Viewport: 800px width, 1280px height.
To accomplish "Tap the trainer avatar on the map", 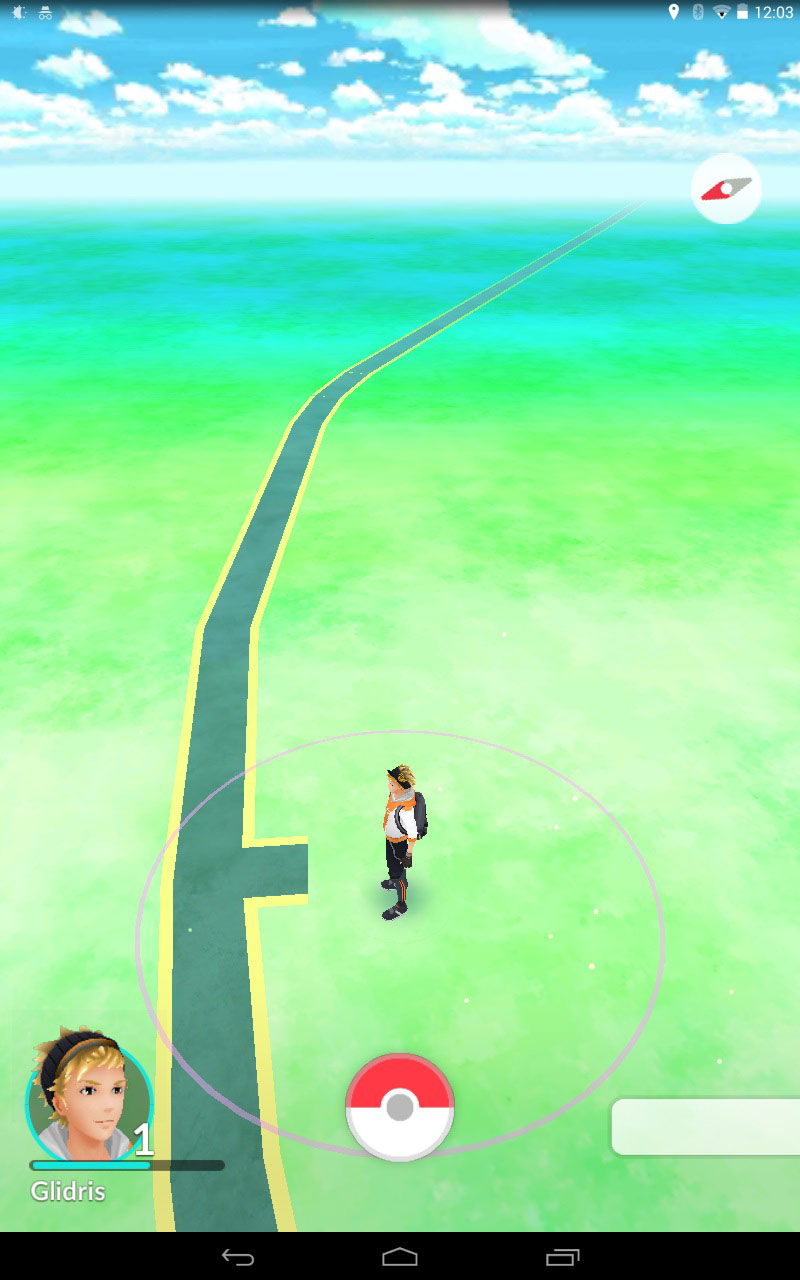I will pyautogui.click(x=403, y=842).
